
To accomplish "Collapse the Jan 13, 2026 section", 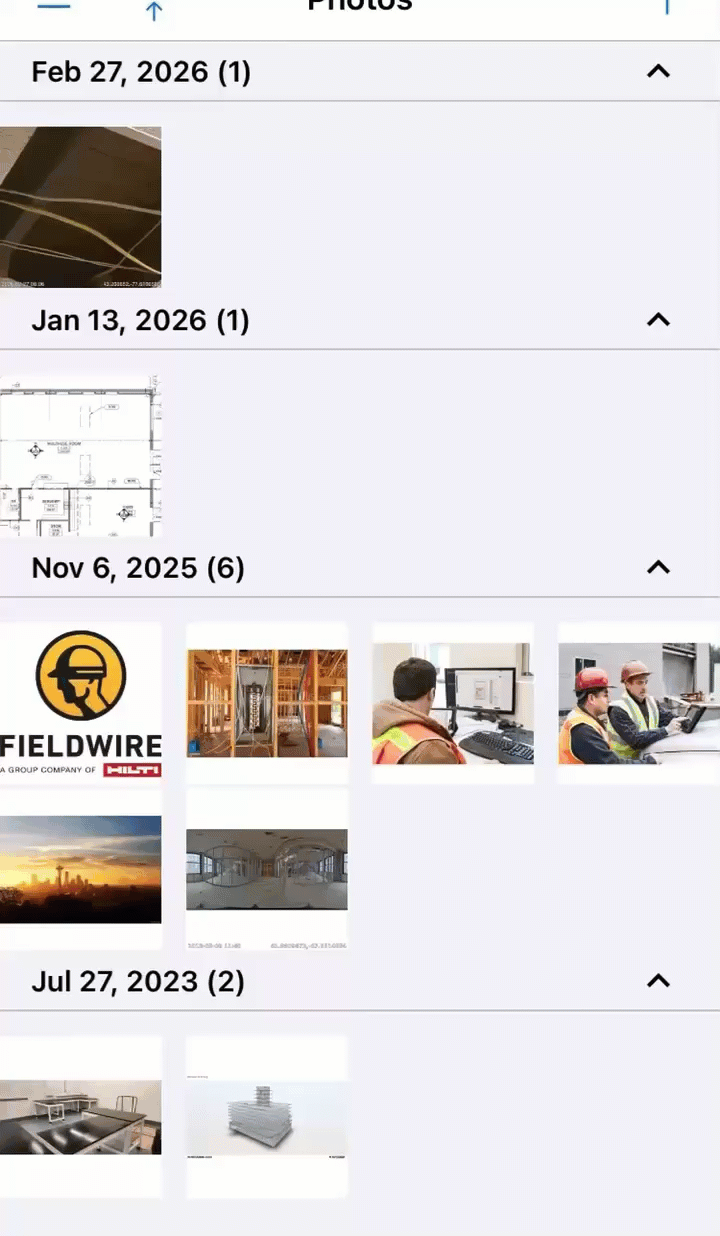I will (657, 320).
